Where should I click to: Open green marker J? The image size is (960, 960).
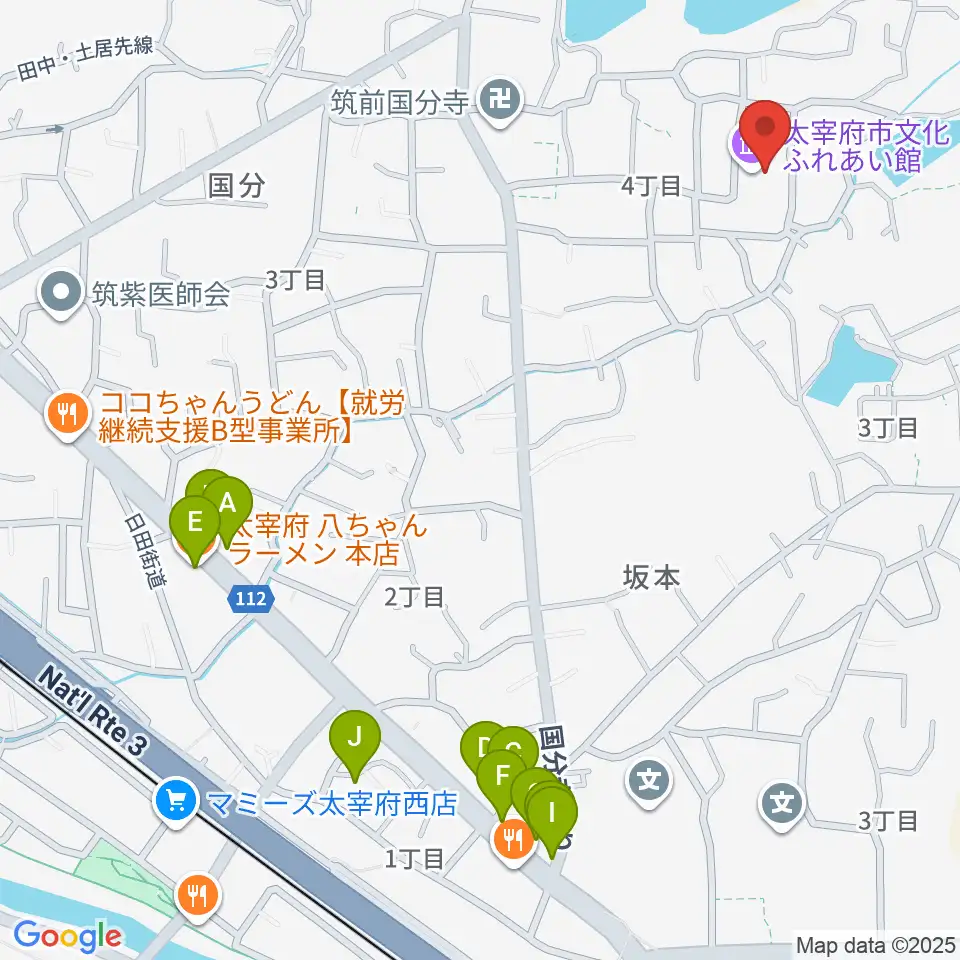click(355, 738)
